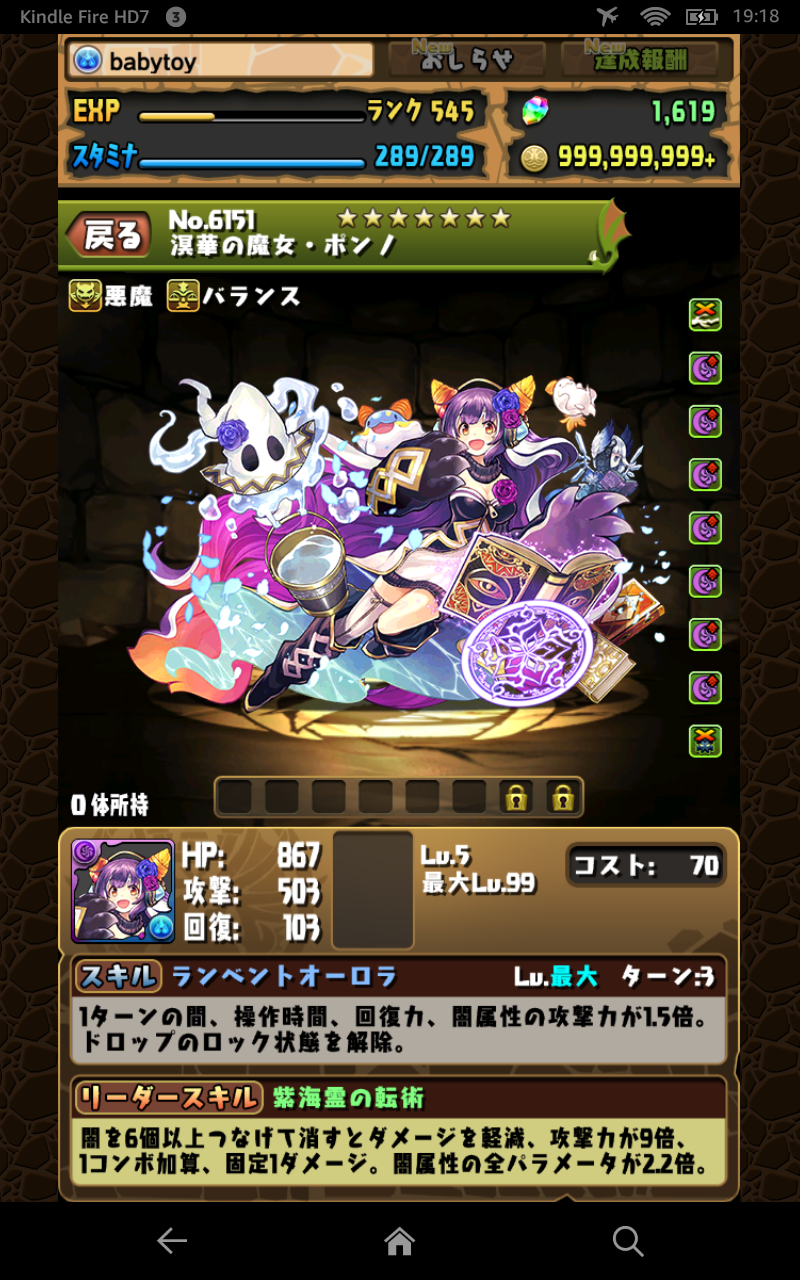The image size is (800, 1280).
Task: Go back with the system back arrow
Action: click(x=172, y=1241)
